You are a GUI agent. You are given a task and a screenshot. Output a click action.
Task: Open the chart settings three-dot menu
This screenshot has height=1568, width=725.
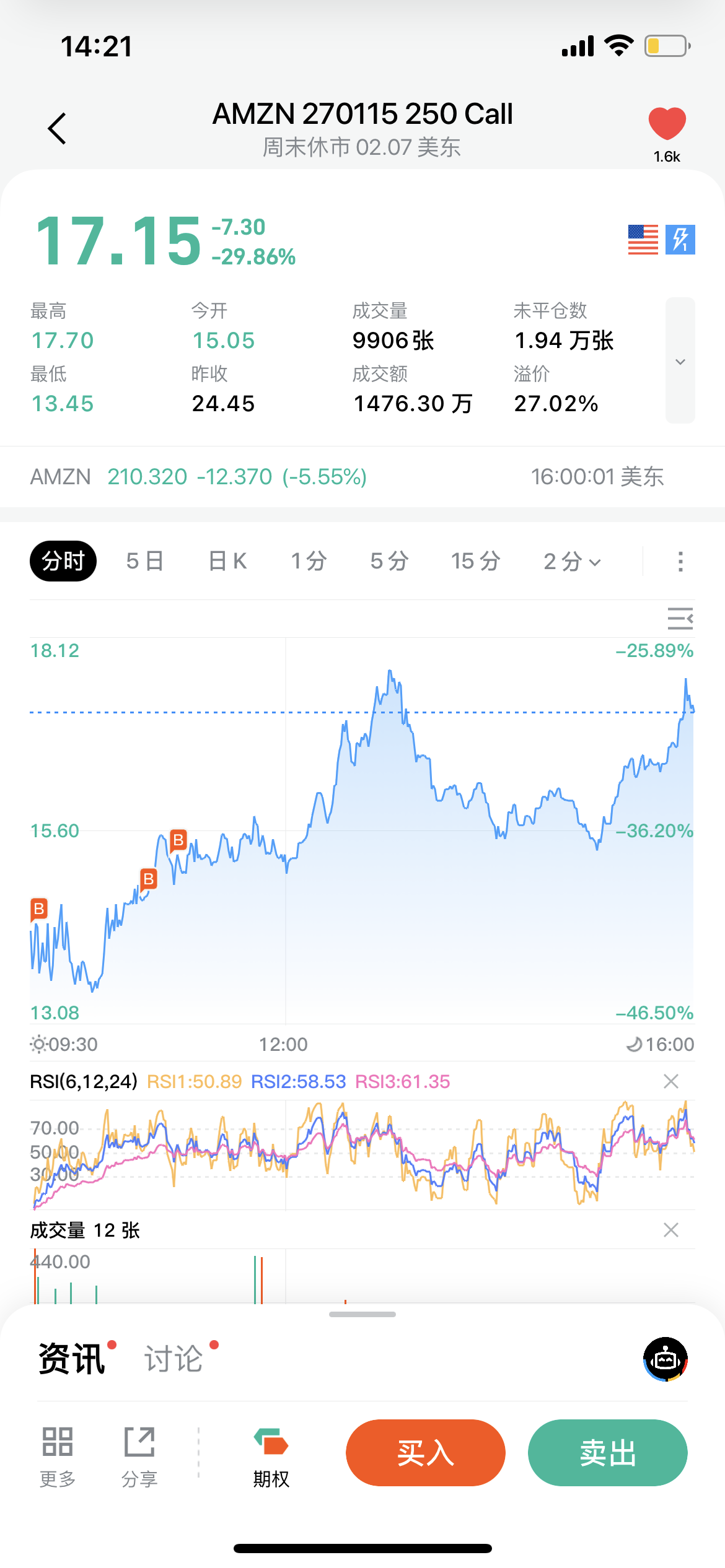pos(680,561)
